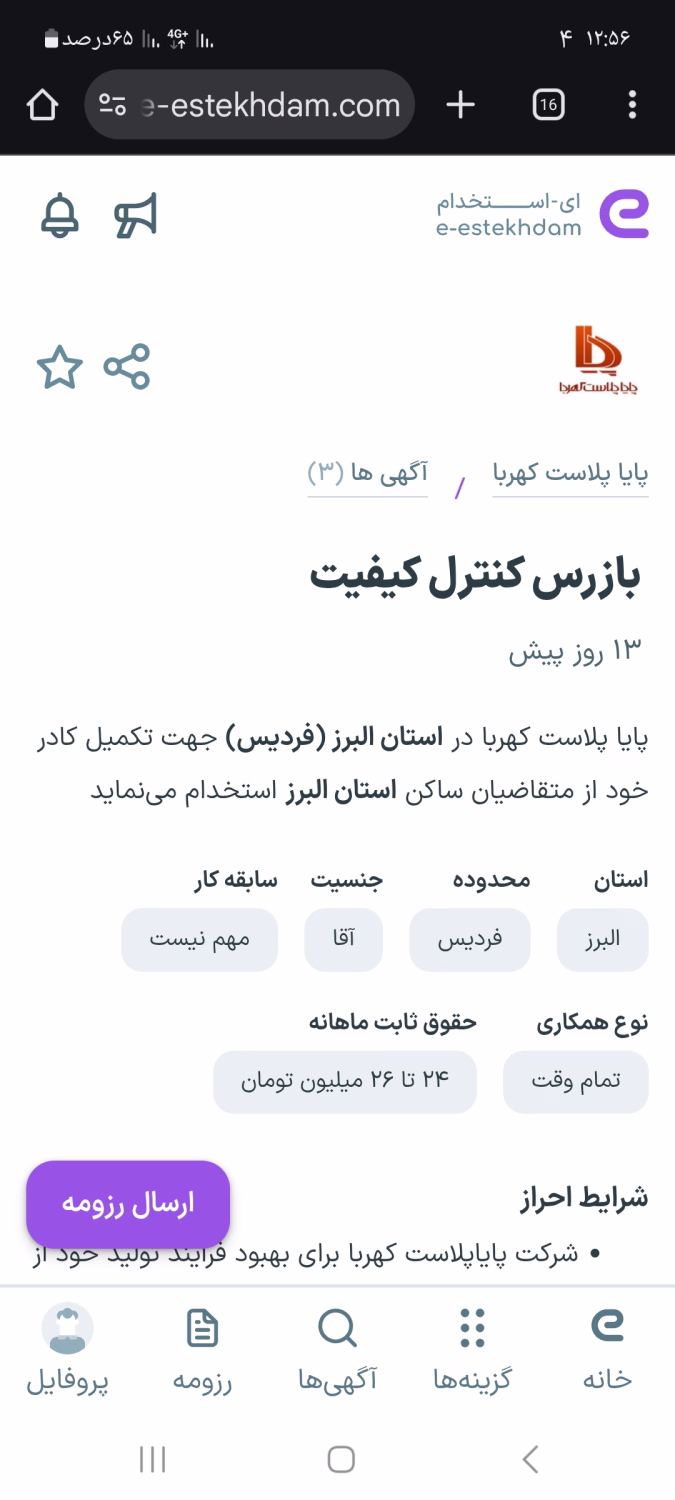Open the system recent apps view

click(152, 1460)
